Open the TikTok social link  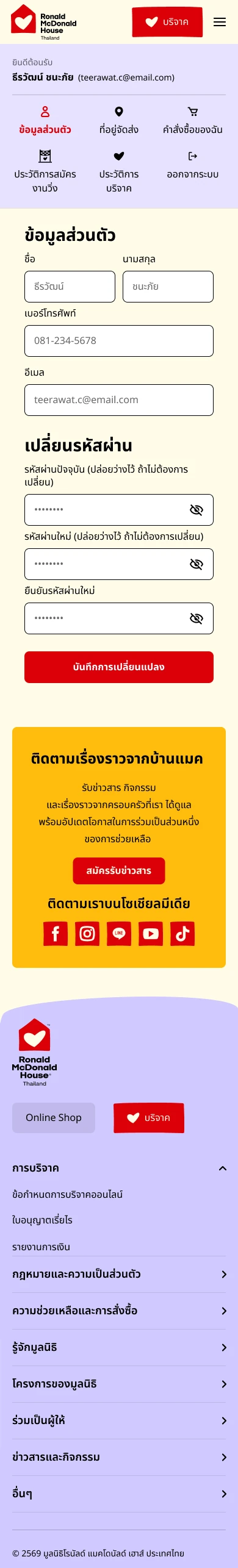182,934
